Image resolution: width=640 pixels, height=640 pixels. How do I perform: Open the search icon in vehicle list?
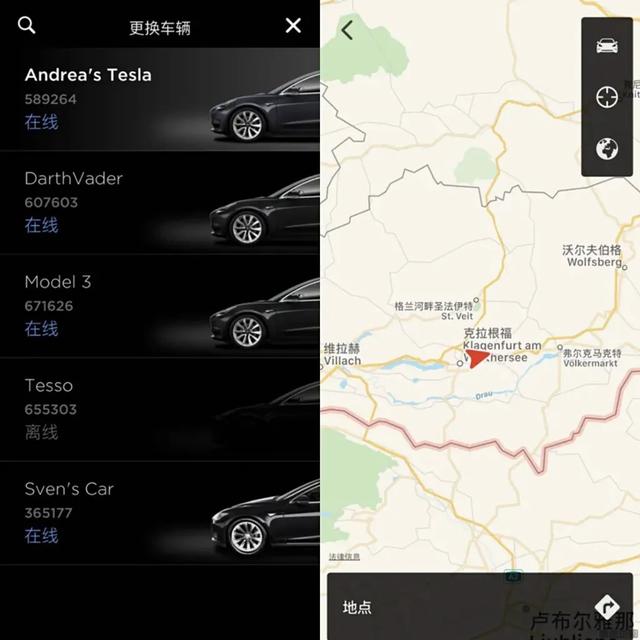27,25
